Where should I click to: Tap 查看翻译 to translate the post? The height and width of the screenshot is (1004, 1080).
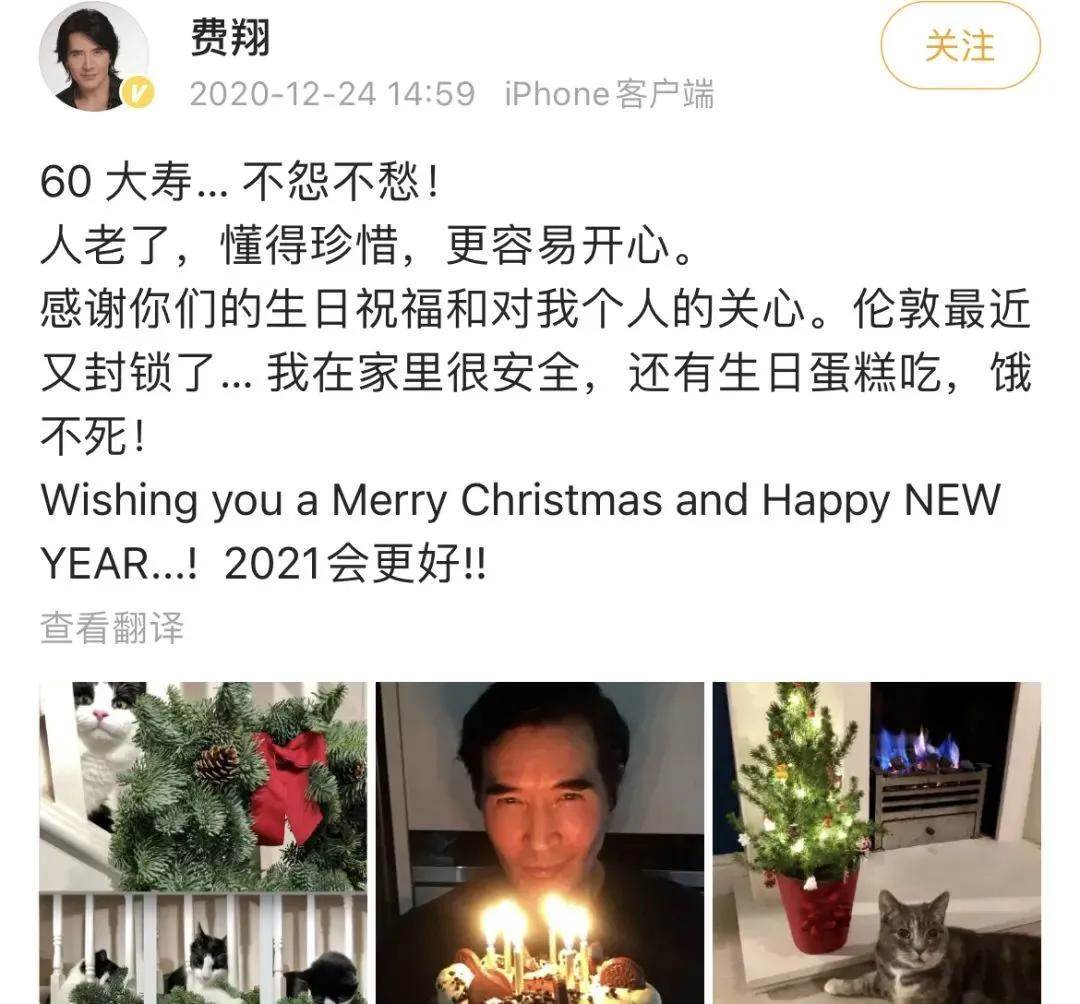[x=112, y=628]
